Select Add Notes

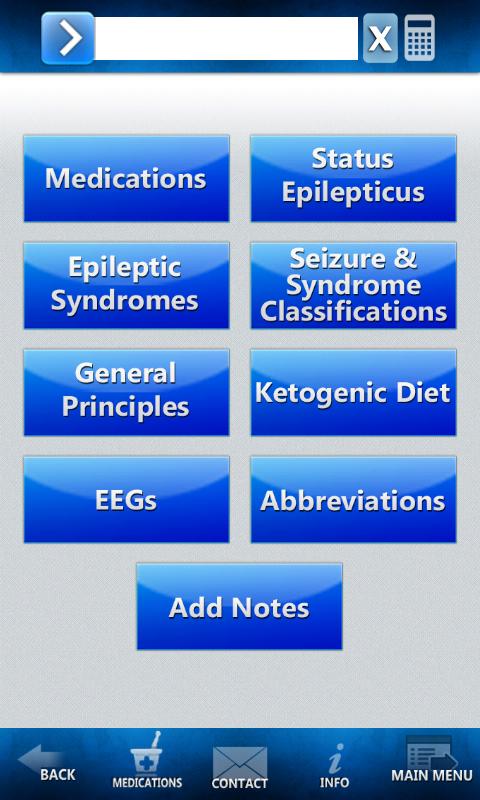(239, 607)
